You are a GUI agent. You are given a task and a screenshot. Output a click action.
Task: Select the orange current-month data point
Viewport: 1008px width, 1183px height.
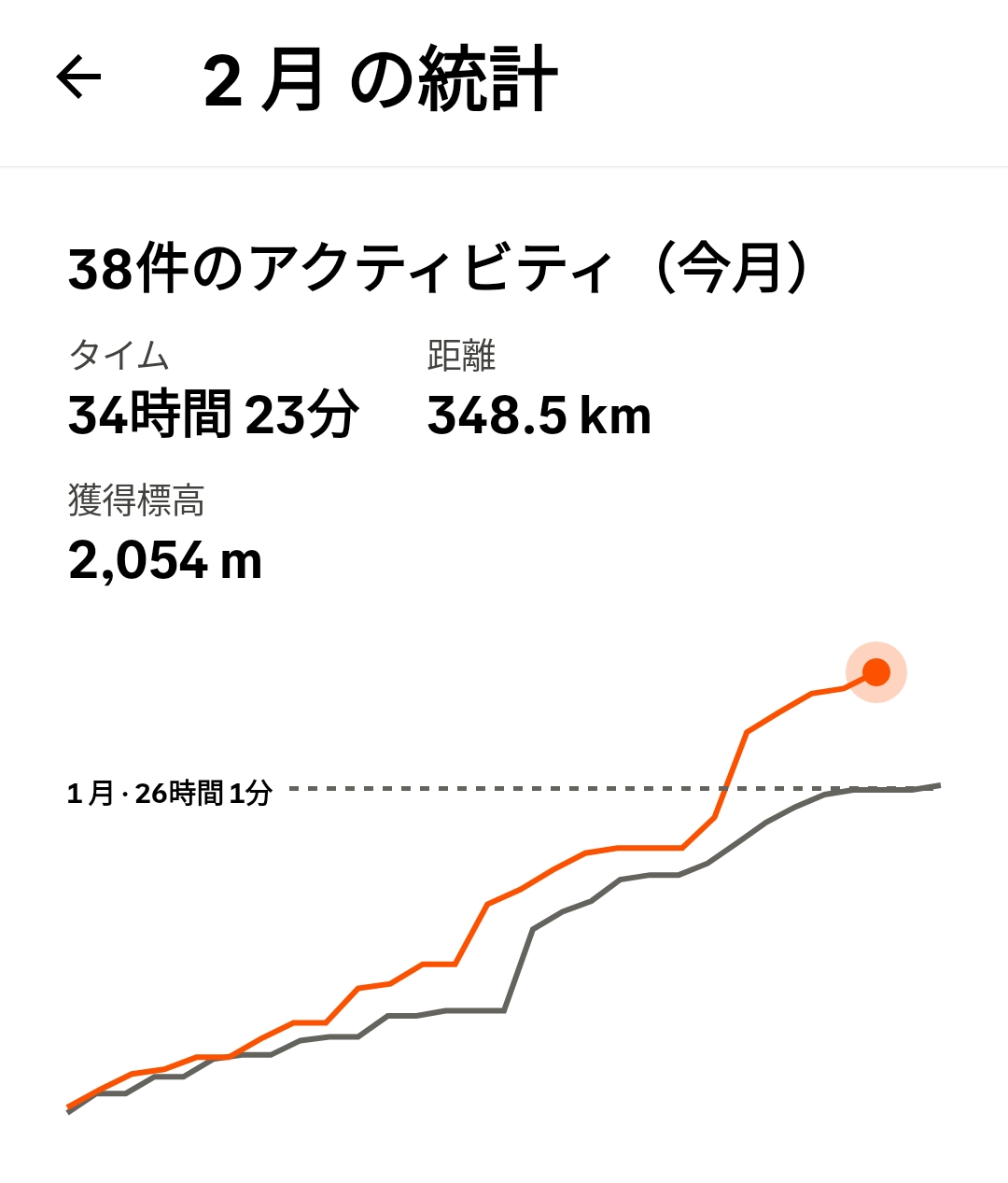coord(875,671)
